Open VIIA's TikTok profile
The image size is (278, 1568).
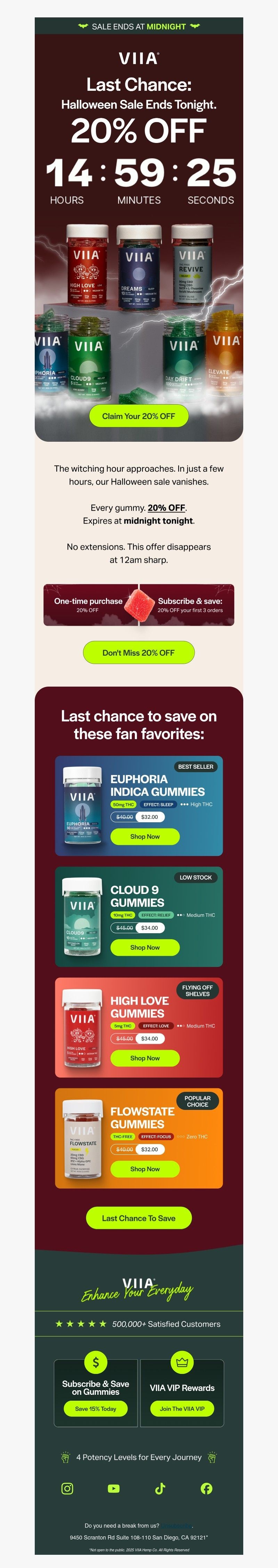point(160,1488)
